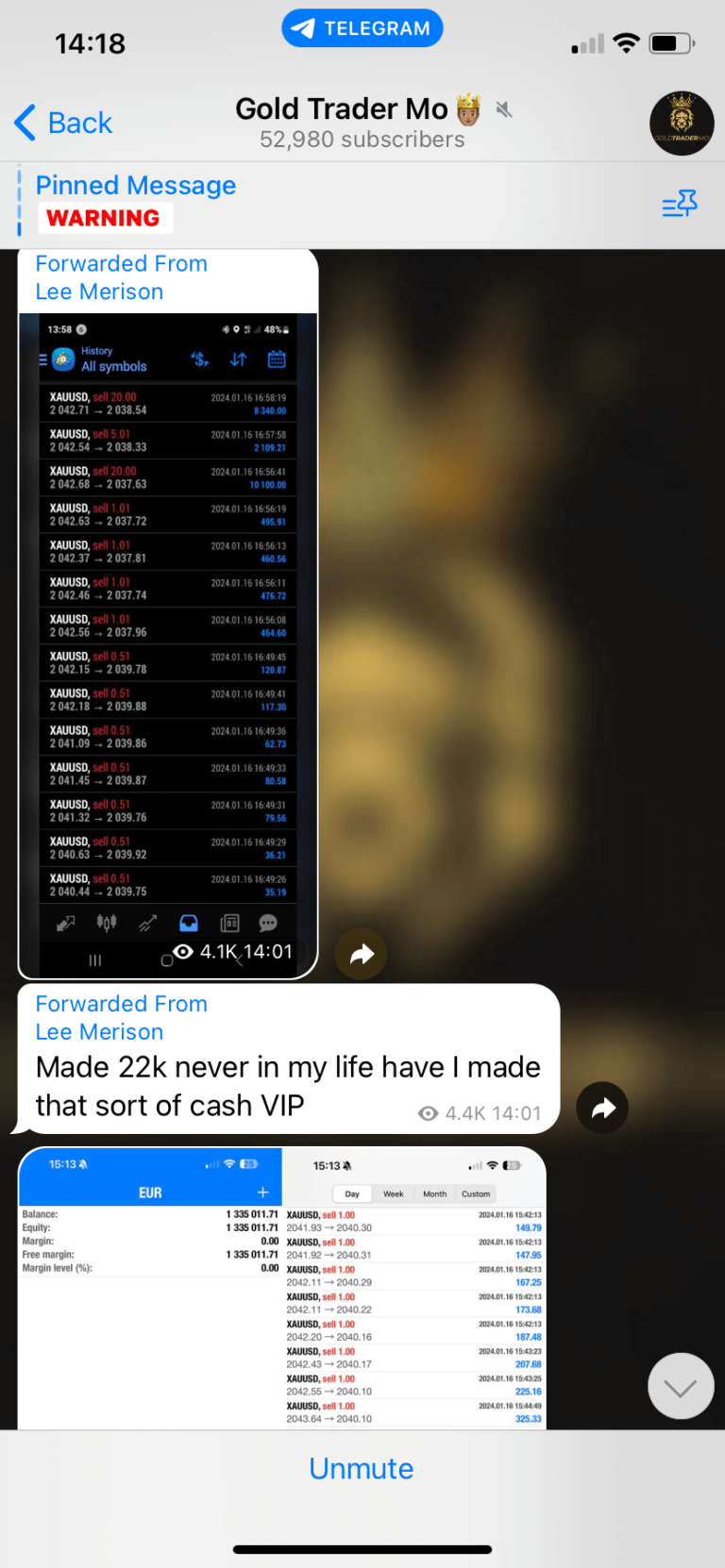
Task: Open Lee Merison's forwarded profile link
Action: coord(99,1032)
